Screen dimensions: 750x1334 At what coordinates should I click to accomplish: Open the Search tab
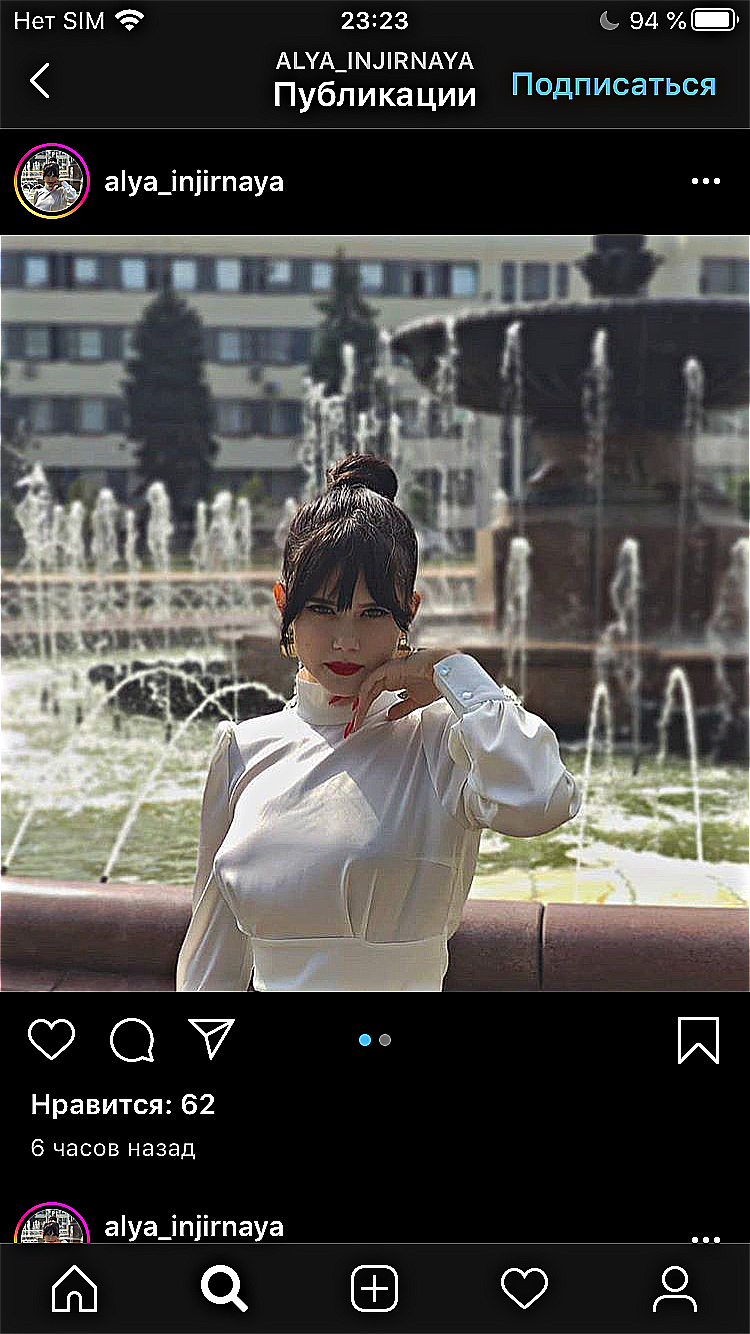224,1289
